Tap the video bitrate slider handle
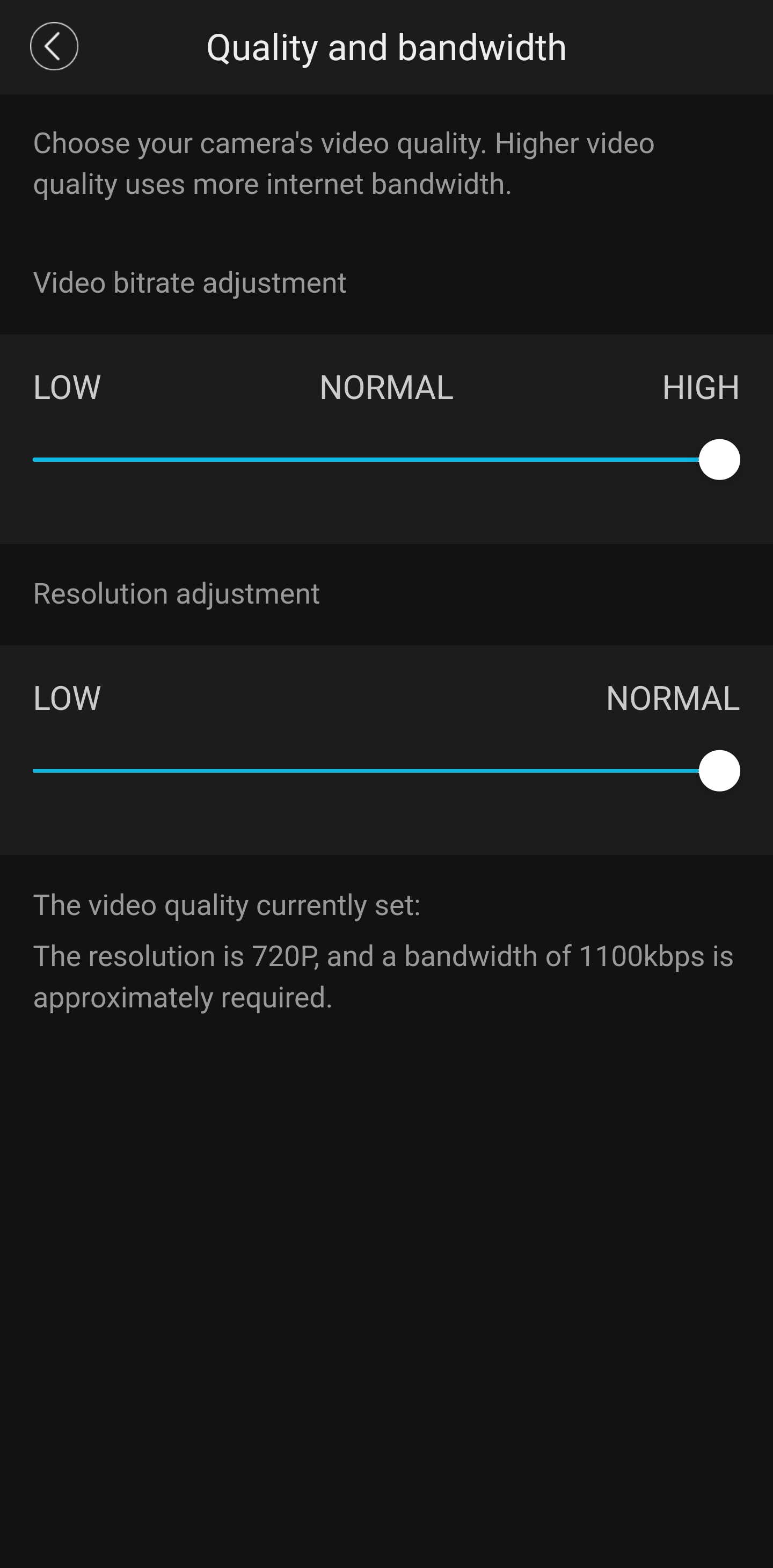Screen dimensions: 773x1568 pos(719,460)
